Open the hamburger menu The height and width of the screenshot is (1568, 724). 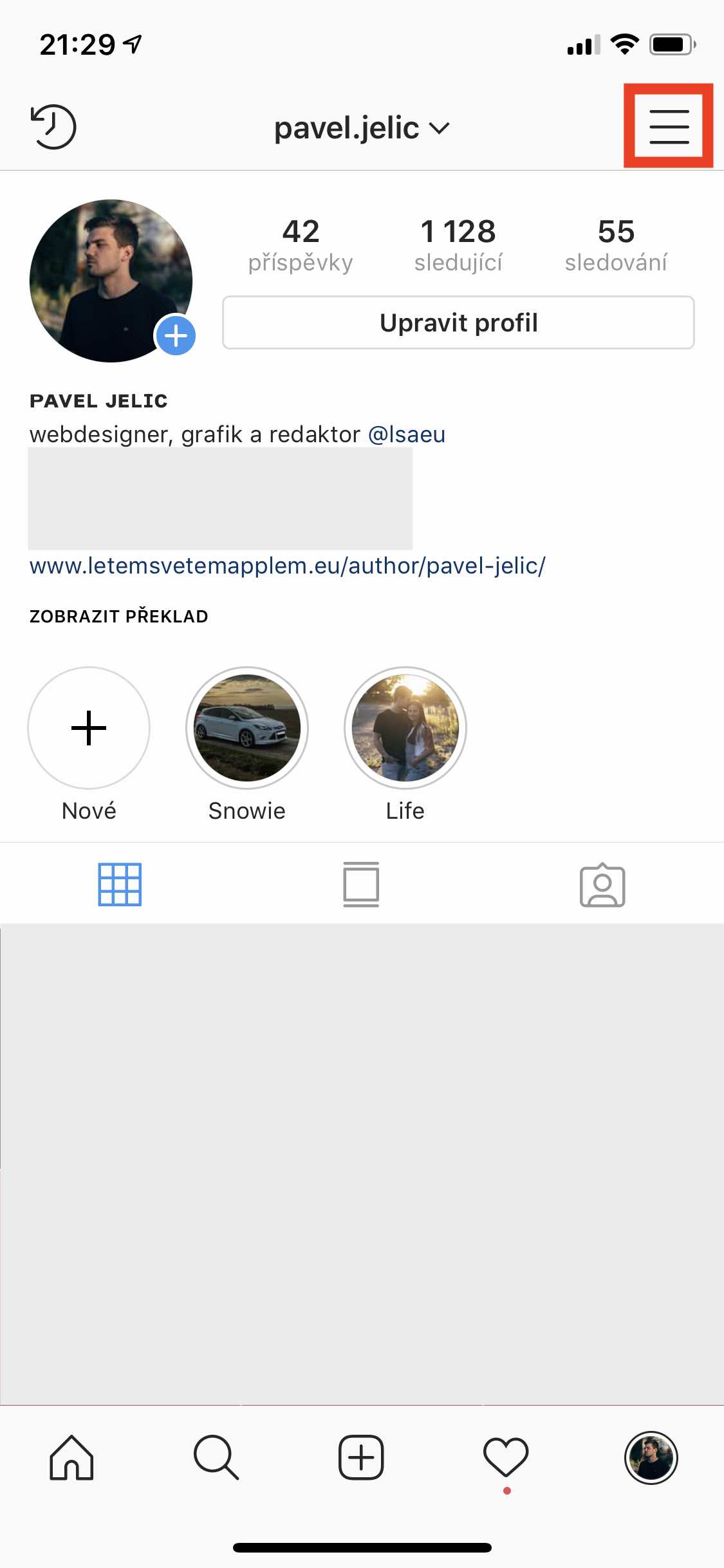click(669, 126)
